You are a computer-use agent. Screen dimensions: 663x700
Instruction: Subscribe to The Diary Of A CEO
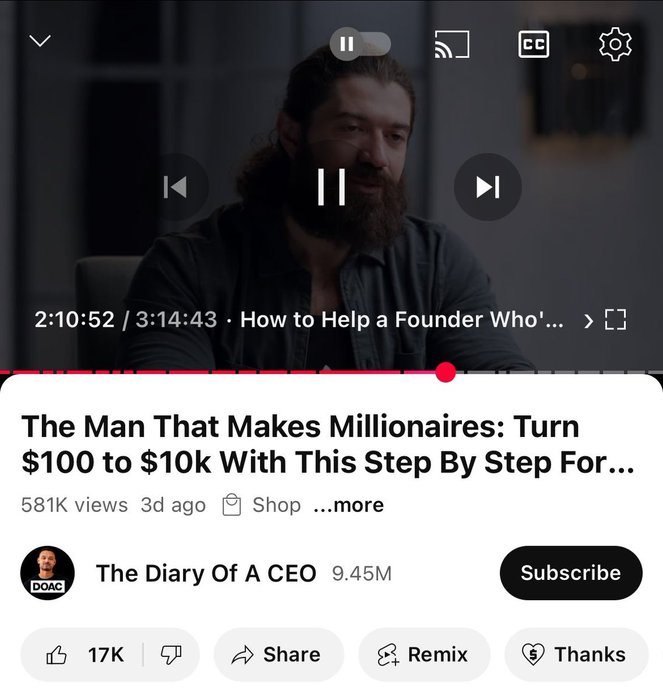coord(570,573)
